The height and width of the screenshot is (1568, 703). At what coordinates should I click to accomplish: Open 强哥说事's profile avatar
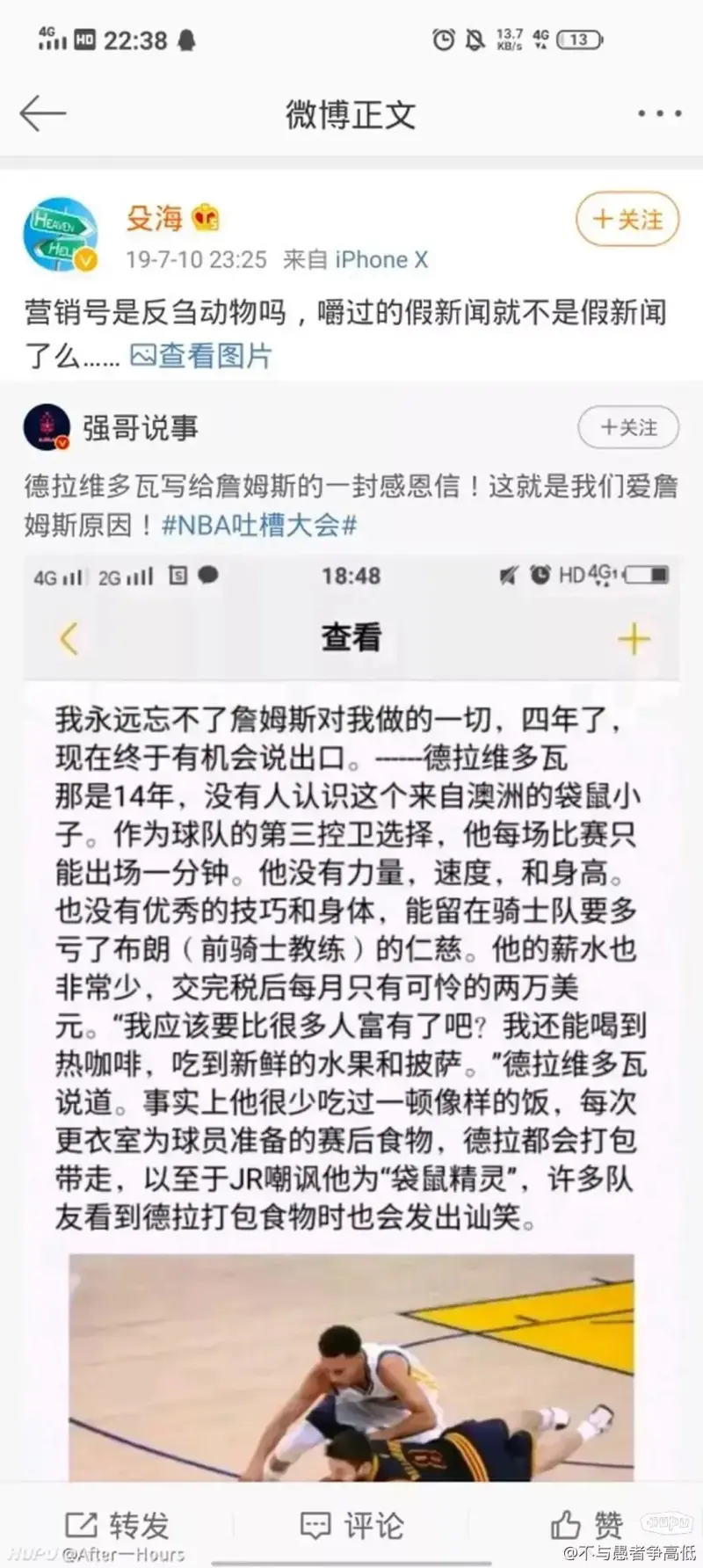[x=47, y=428]
